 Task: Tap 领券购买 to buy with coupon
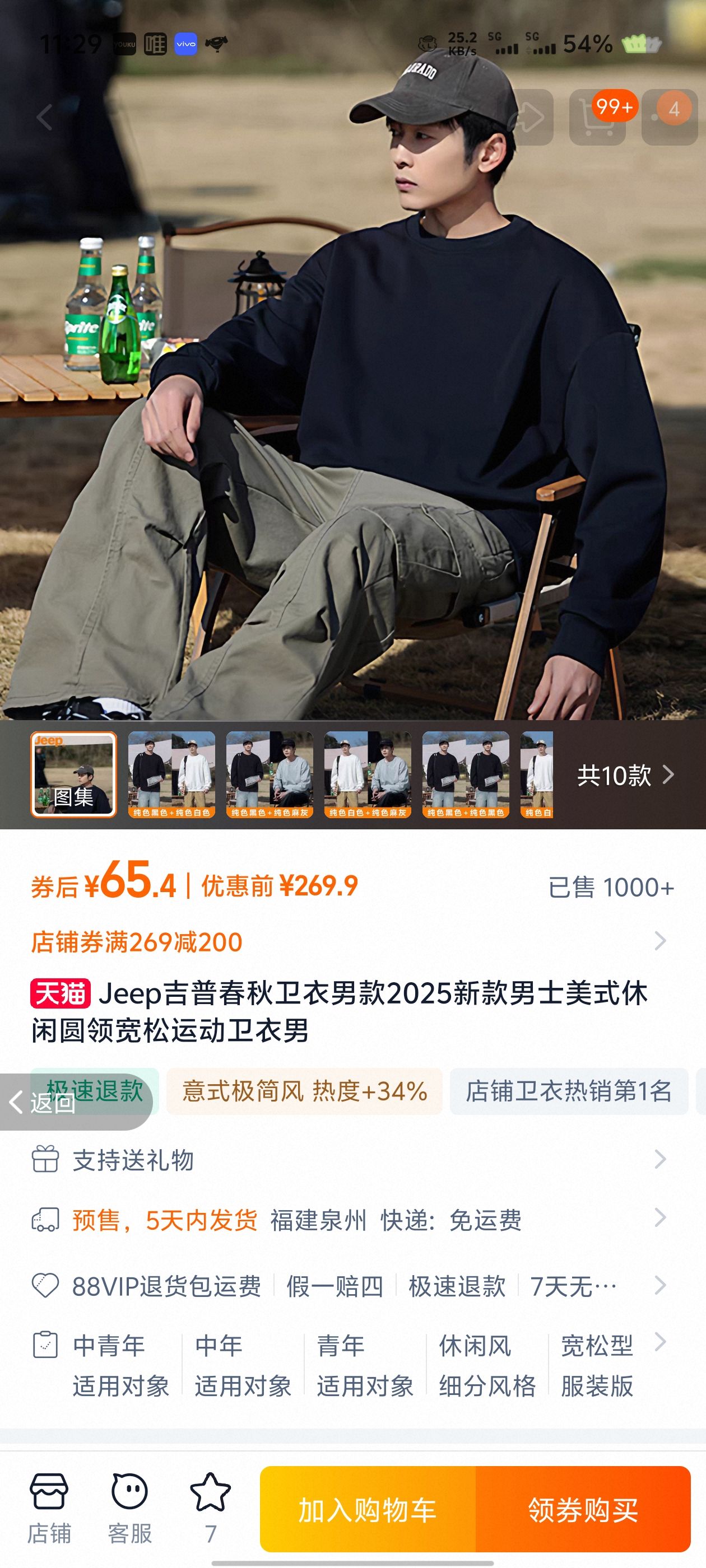(582, 1508)
